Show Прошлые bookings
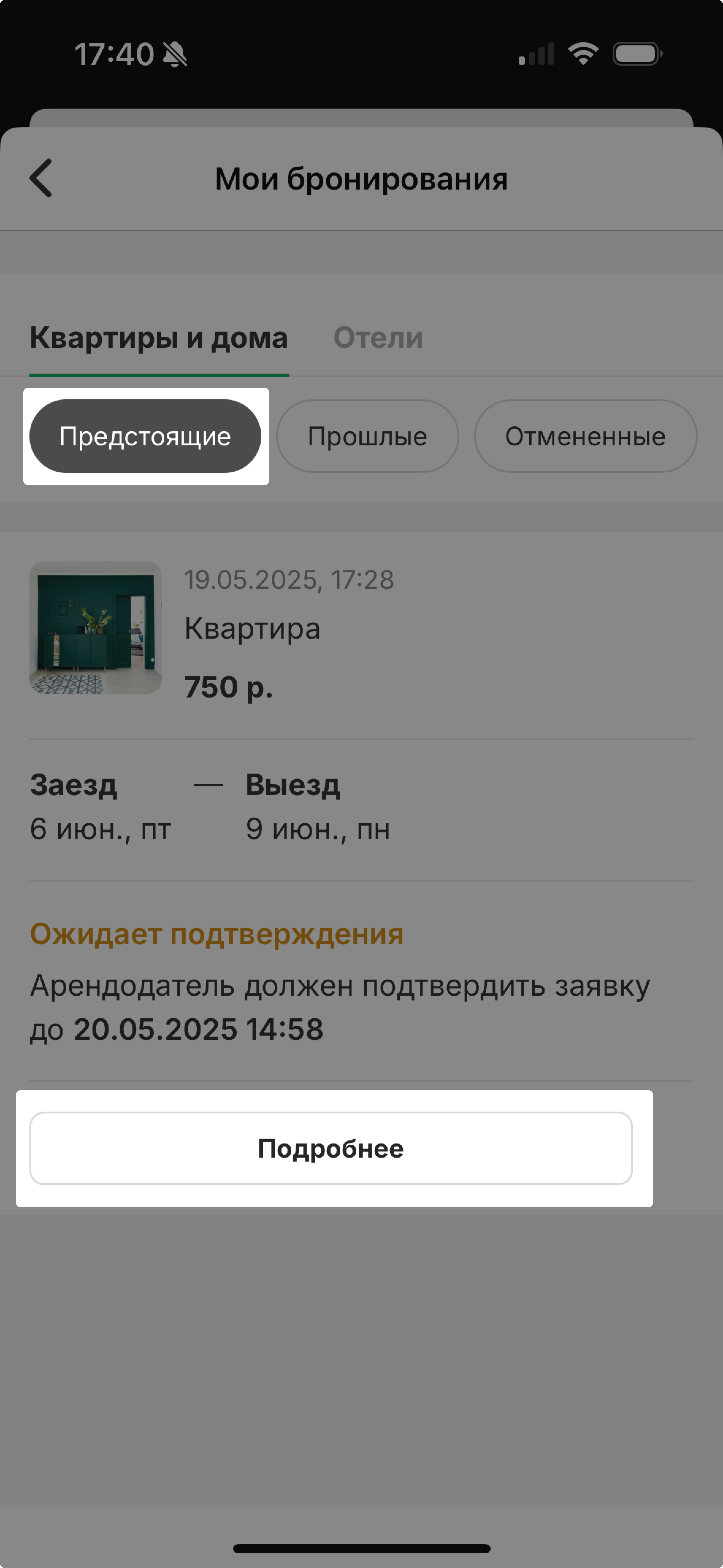This screenshot has height=1568, width=723. (367, 436)
